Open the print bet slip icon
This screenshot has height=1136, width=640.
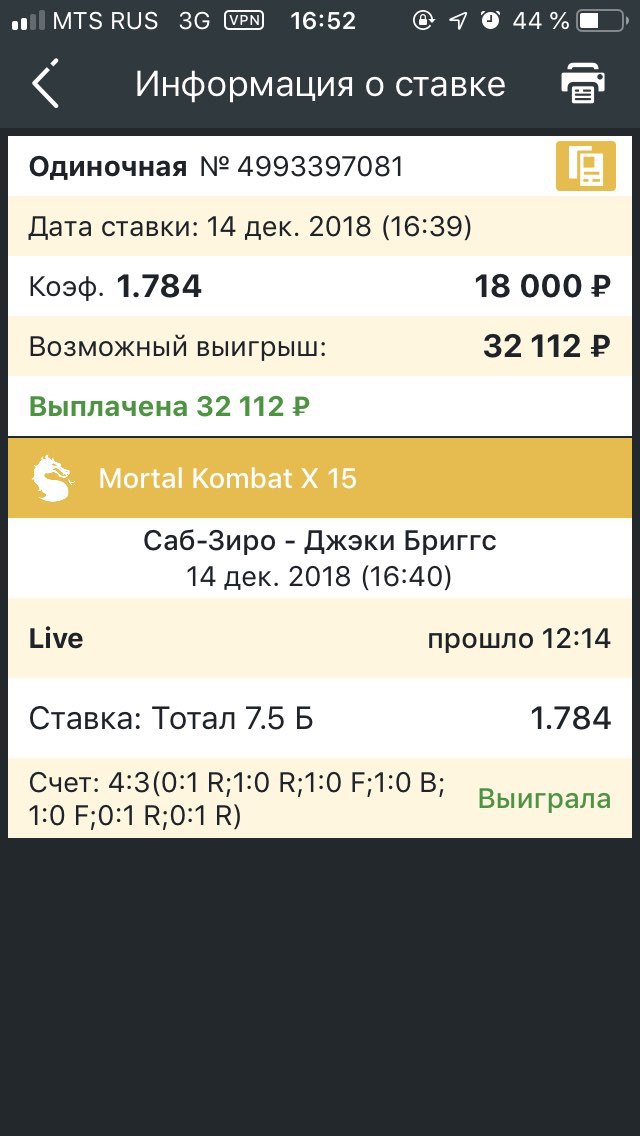(x=583, y=83)
